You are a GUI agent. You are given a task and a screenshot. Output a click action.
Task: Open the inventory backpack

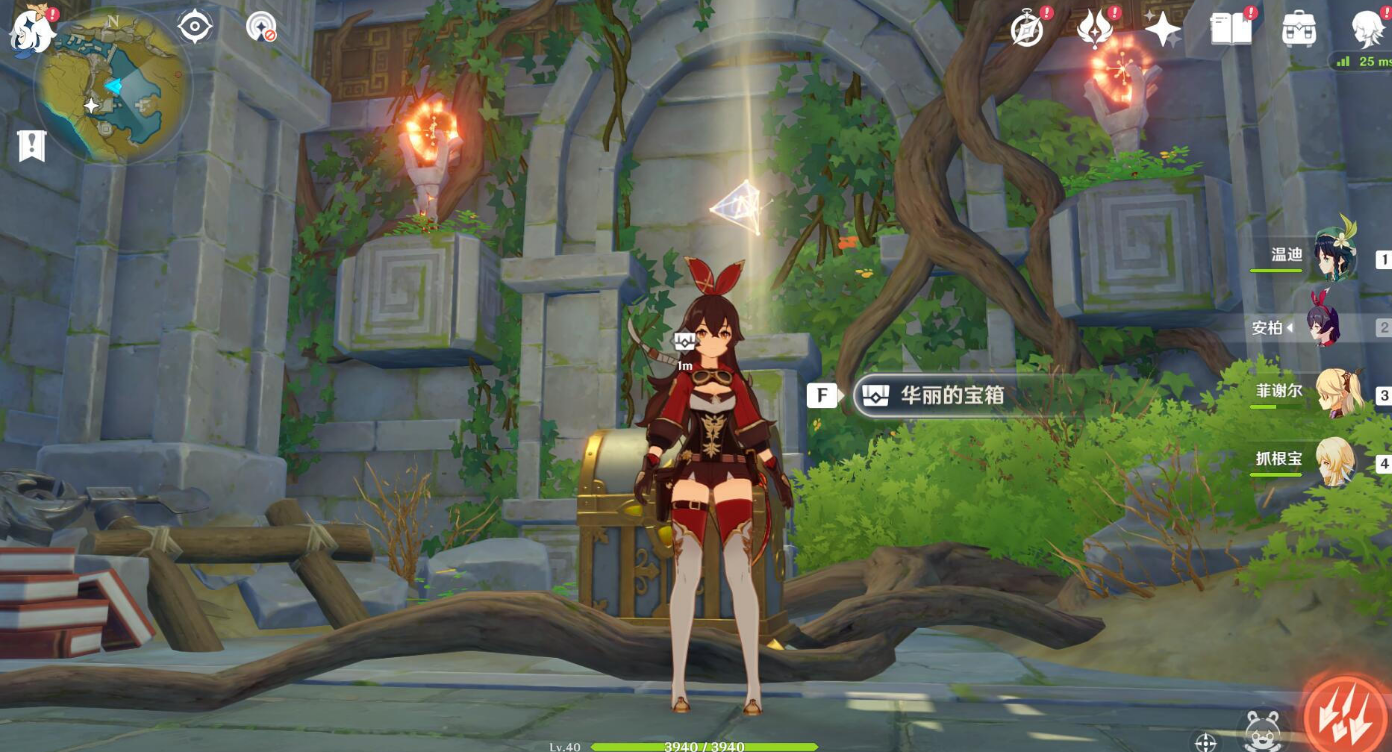click(x=1298, y=29)
